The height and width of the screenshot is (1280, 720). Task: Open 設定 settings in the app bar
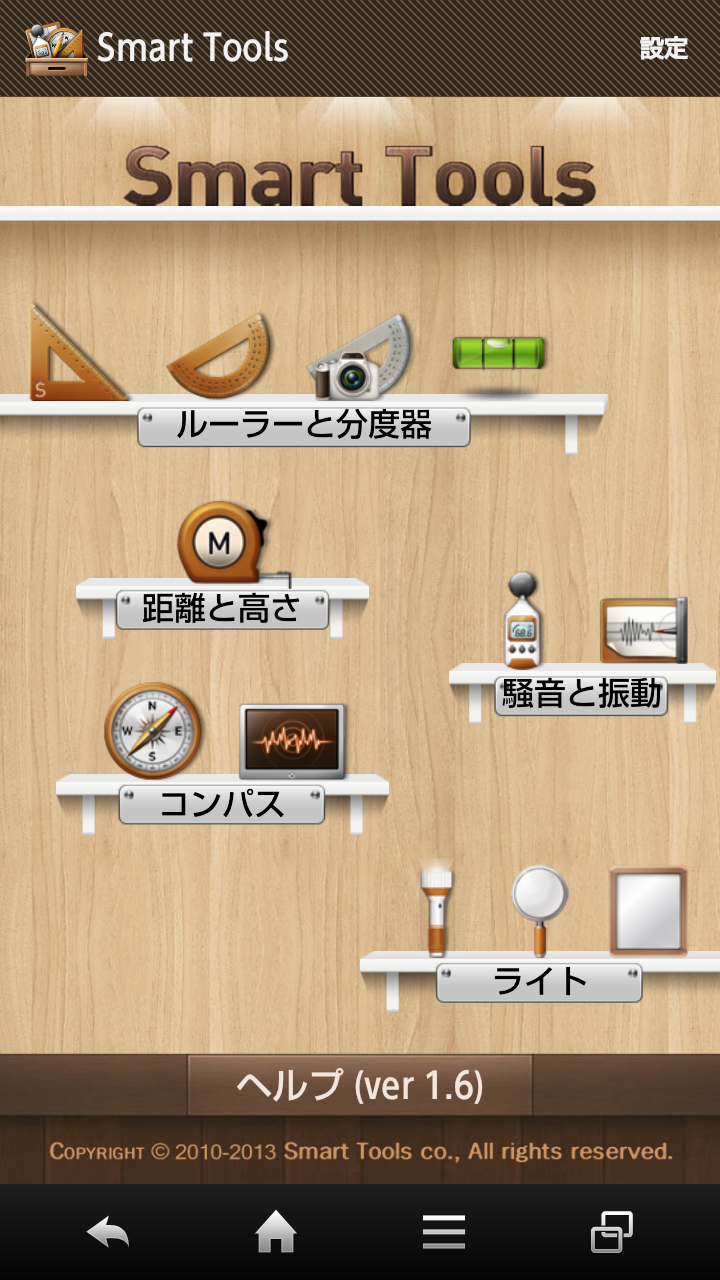(x=664, y=48)
